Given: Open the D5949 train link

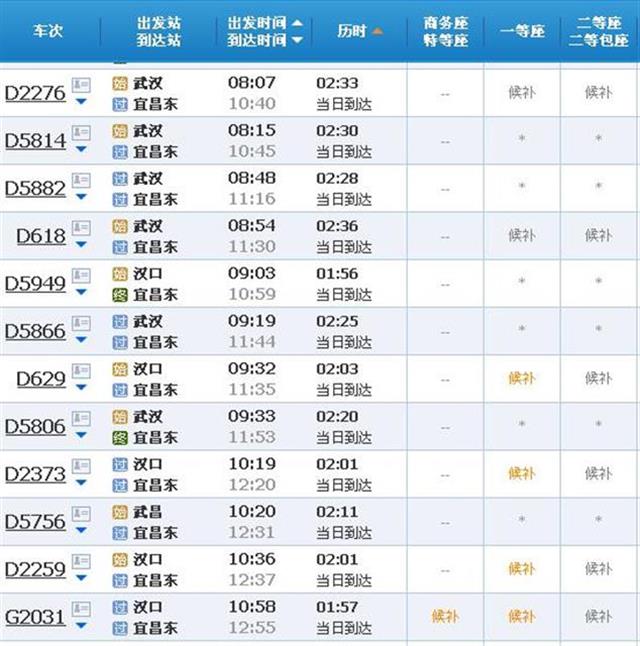Looking at the screenshot, I should click(35, 284).
